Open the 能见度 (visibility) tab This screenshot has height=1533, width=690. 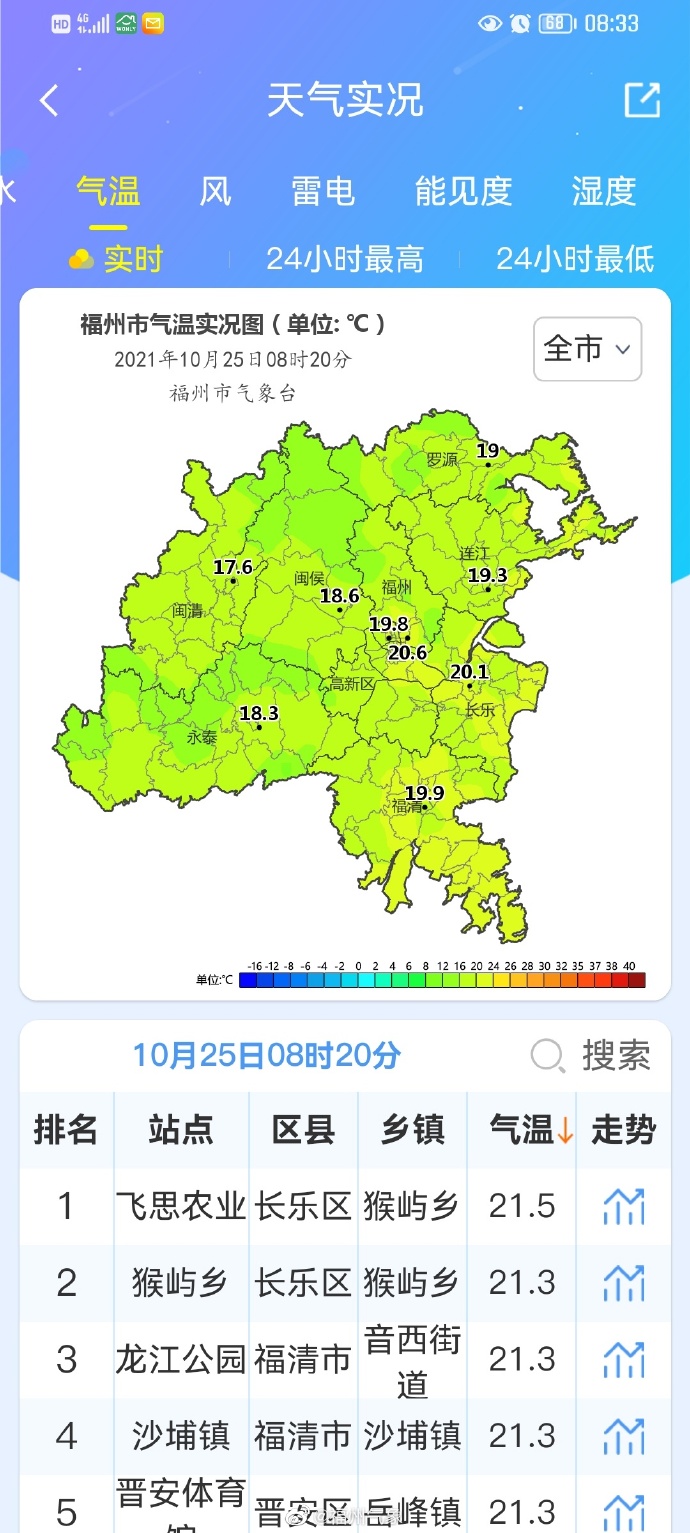click(x=463, y=190)
